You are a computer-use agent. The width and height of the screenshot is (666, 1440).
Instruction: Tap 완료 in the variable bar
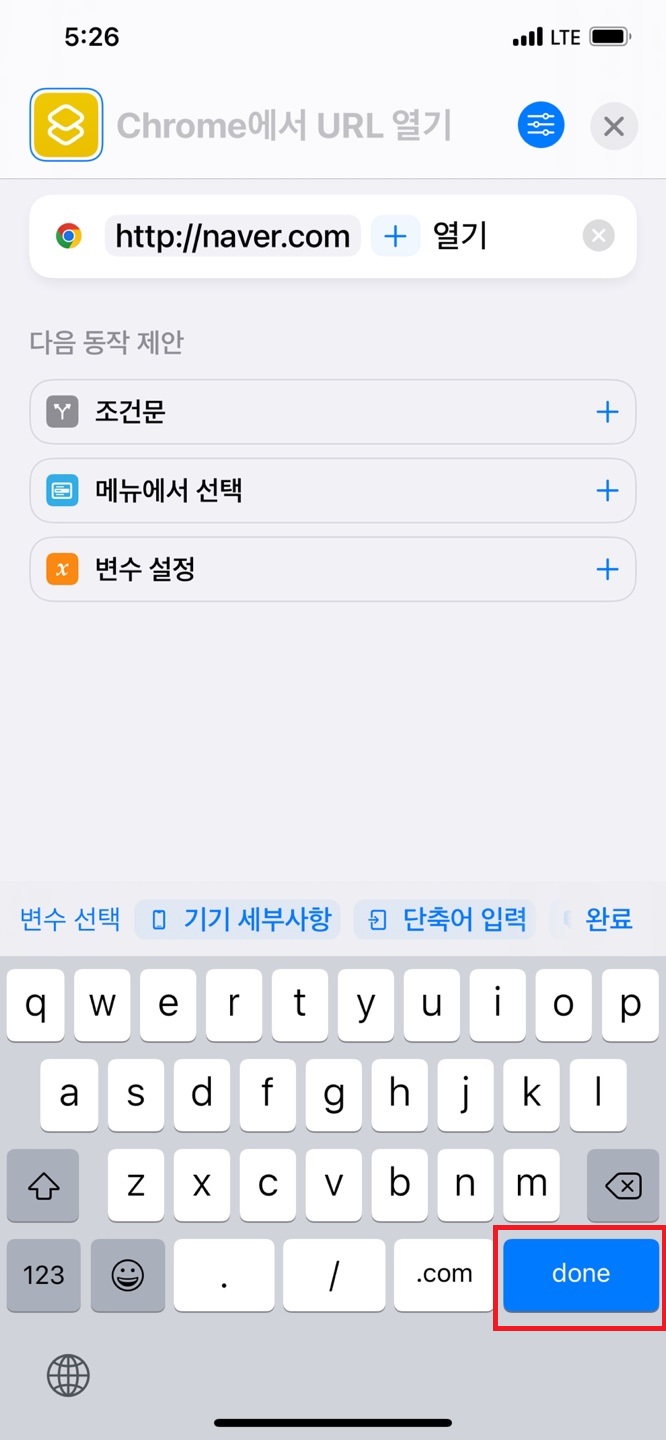[x=608, y=919]
